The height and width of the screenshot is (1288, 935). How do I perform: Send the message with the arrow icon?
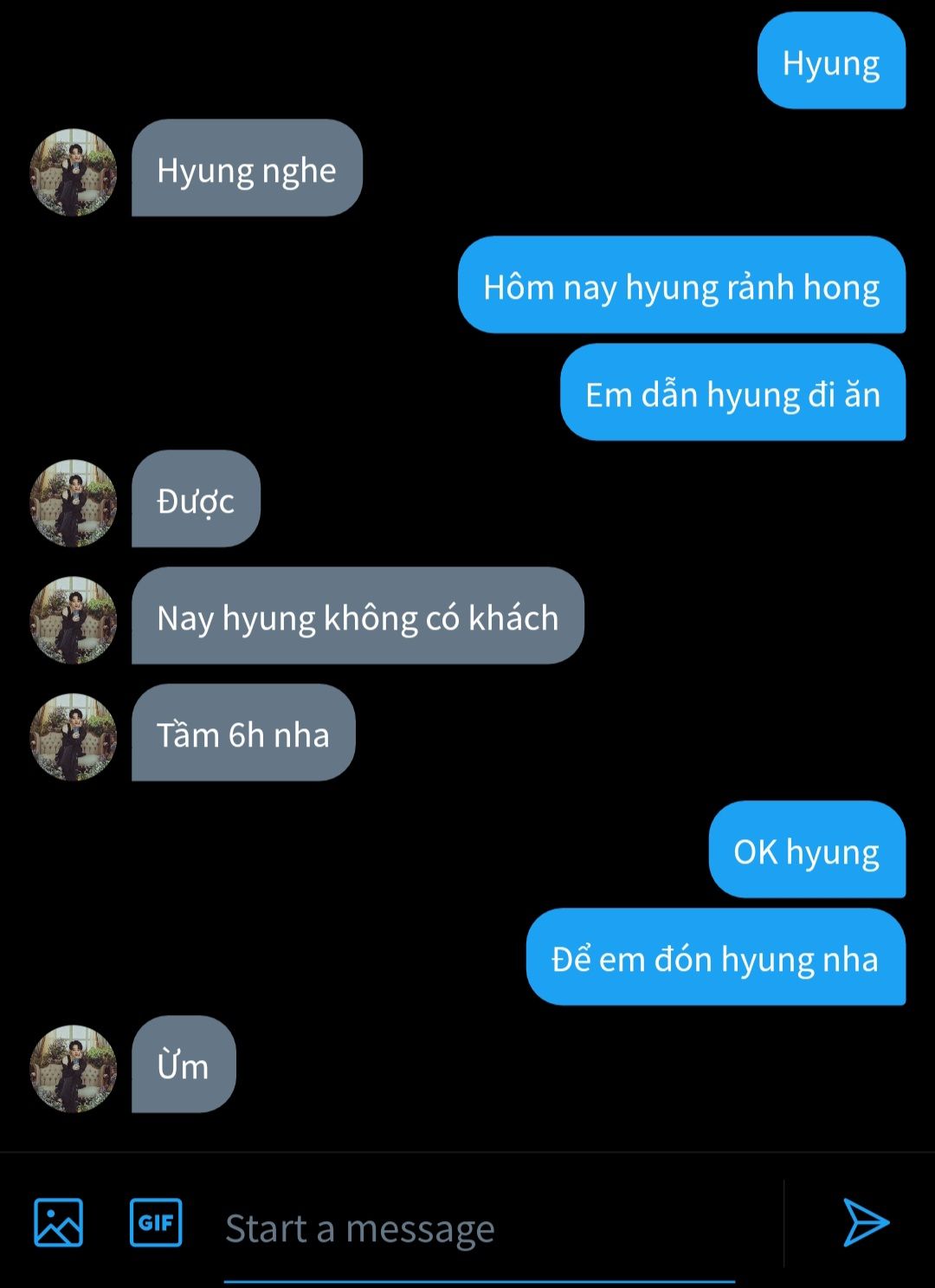[x=865, y=1222]
